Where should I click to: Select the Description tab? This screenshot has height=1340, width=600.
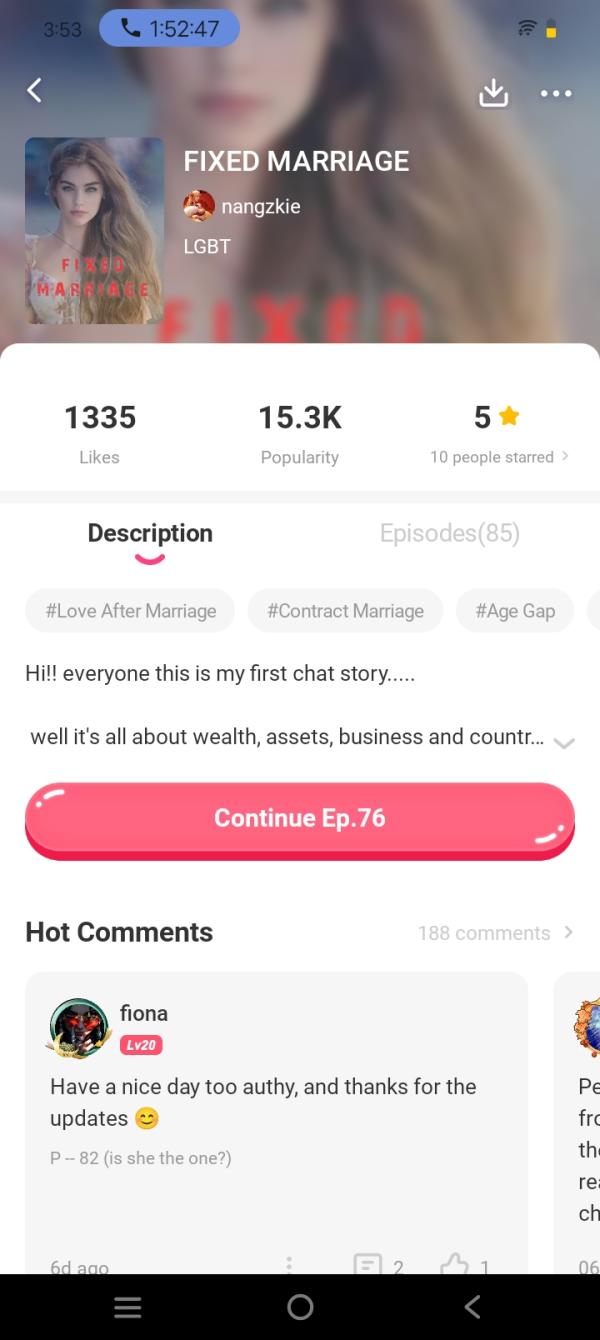[150, 533]
